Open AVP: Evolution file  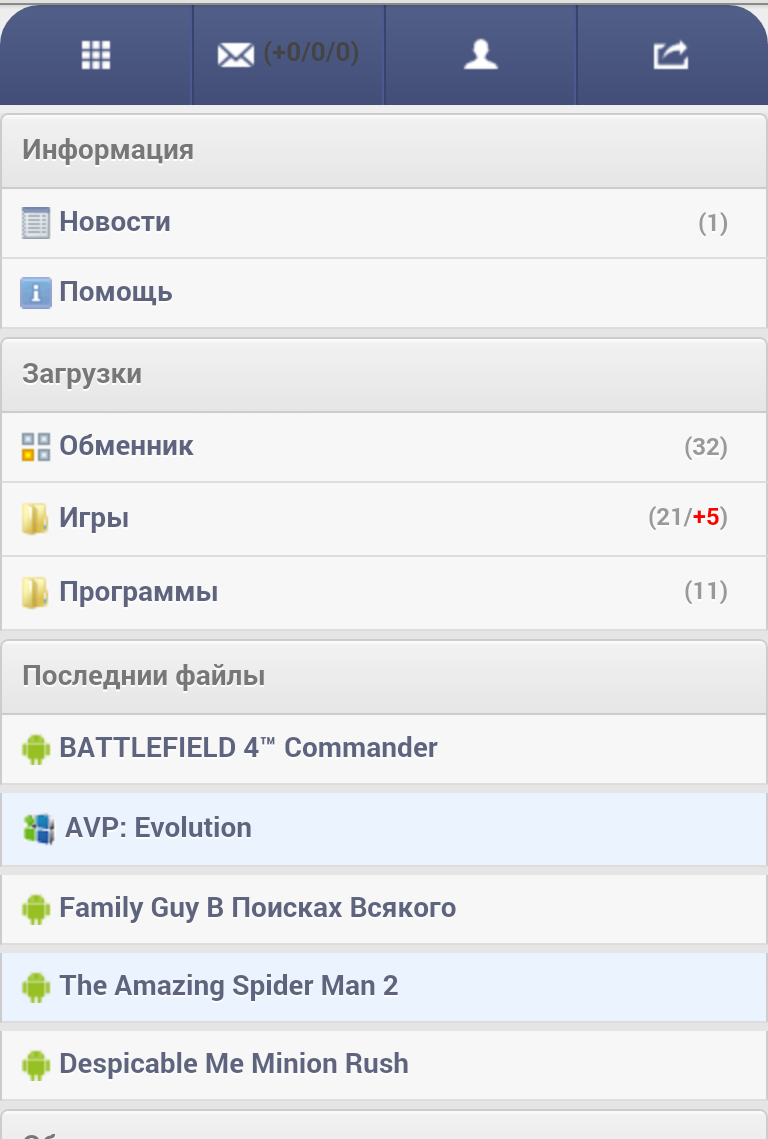(x=158, y=828)
